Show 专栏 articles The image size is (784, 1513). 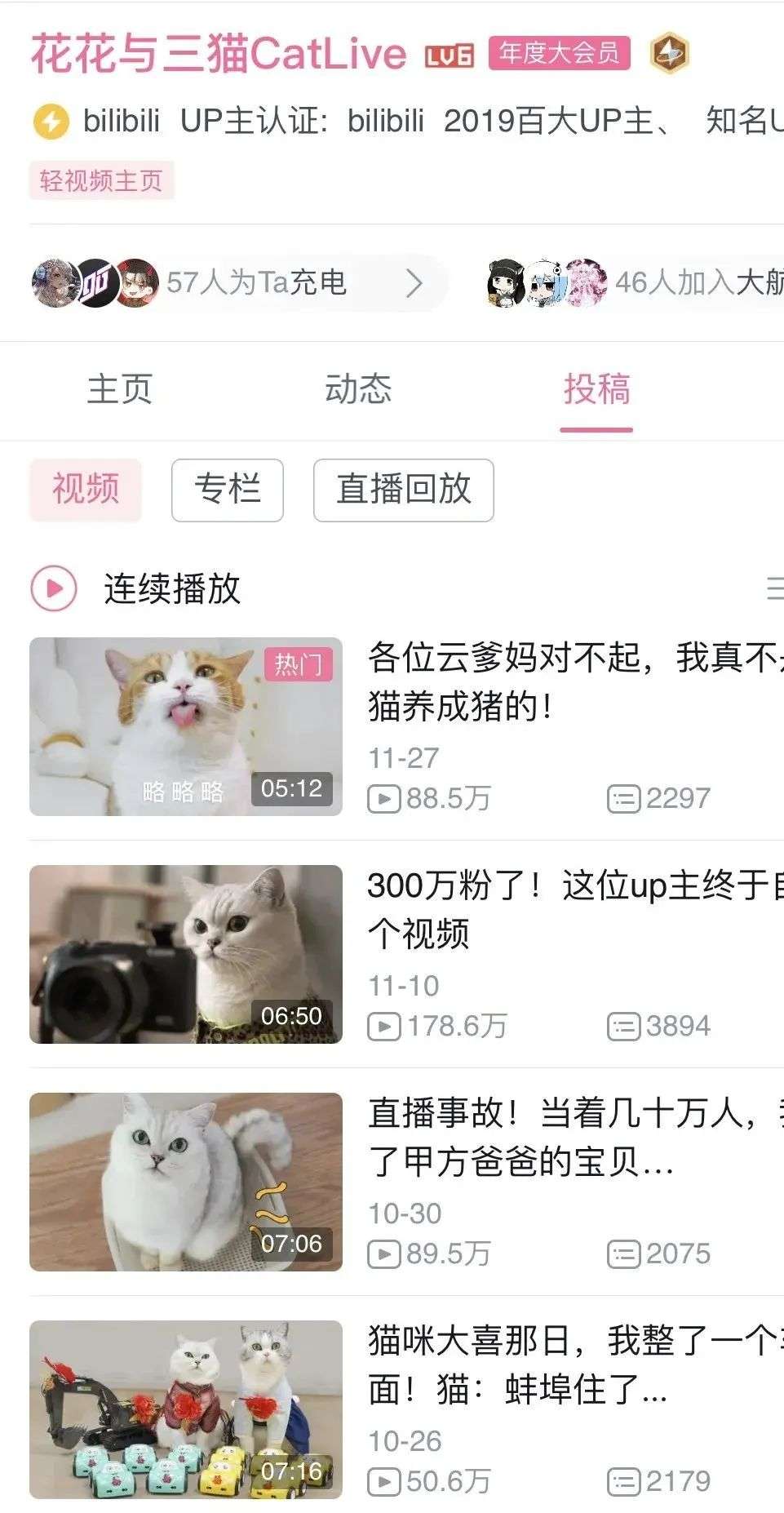click(227, 490)
